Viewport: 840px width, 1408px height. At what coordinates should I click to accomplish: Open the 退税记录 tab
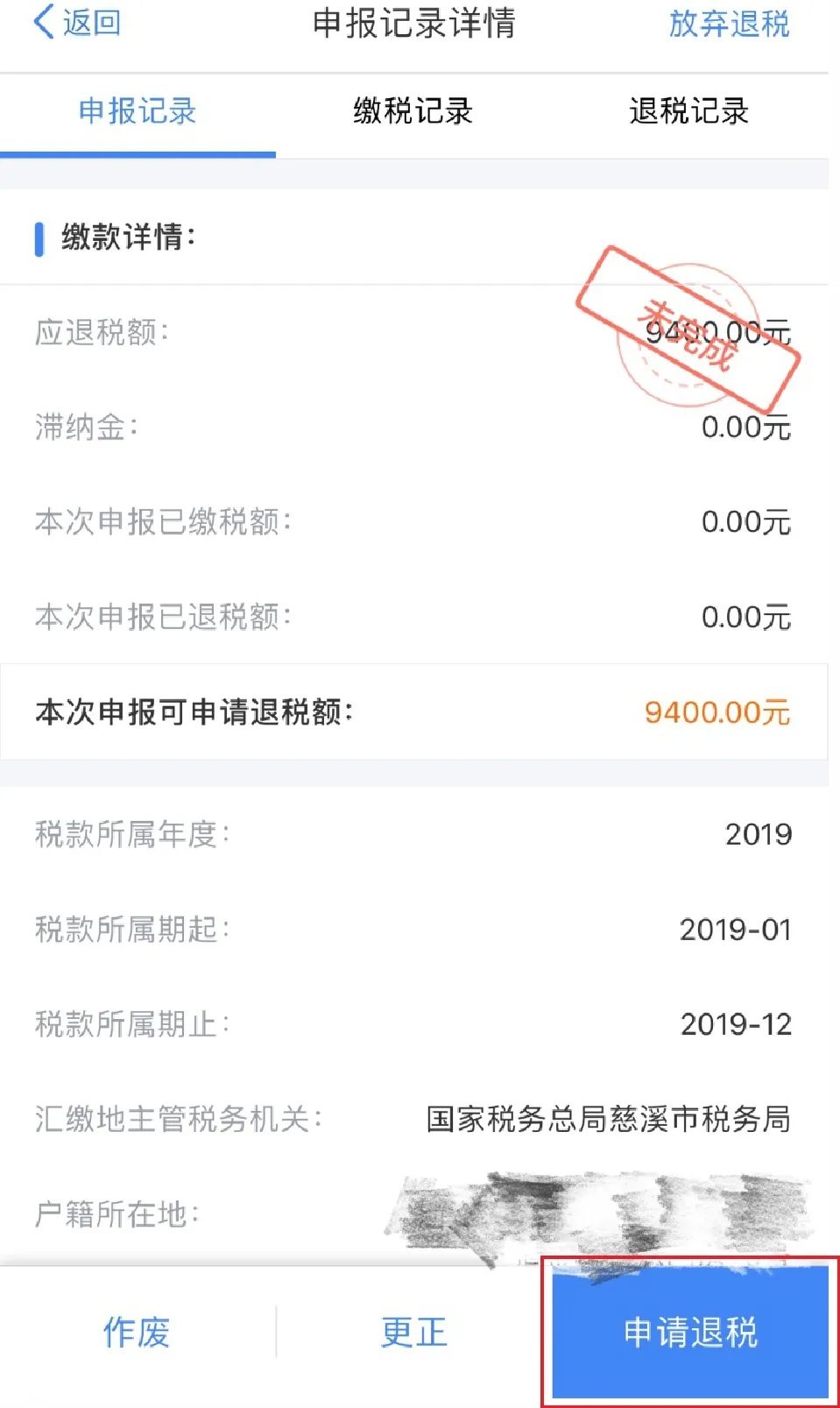(689, 112)
